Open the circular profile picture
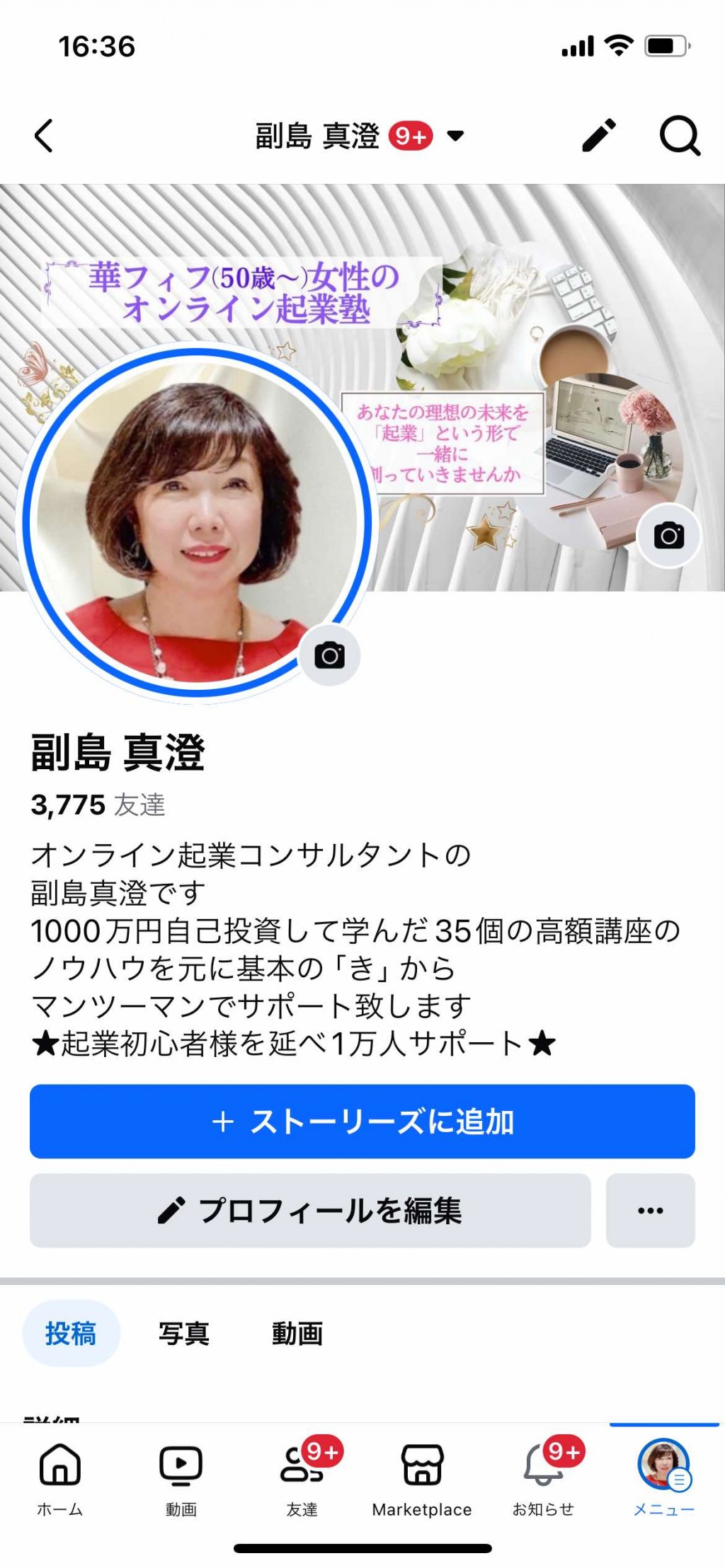This screenshot has width=725, height=1568. tap(197, 522)
